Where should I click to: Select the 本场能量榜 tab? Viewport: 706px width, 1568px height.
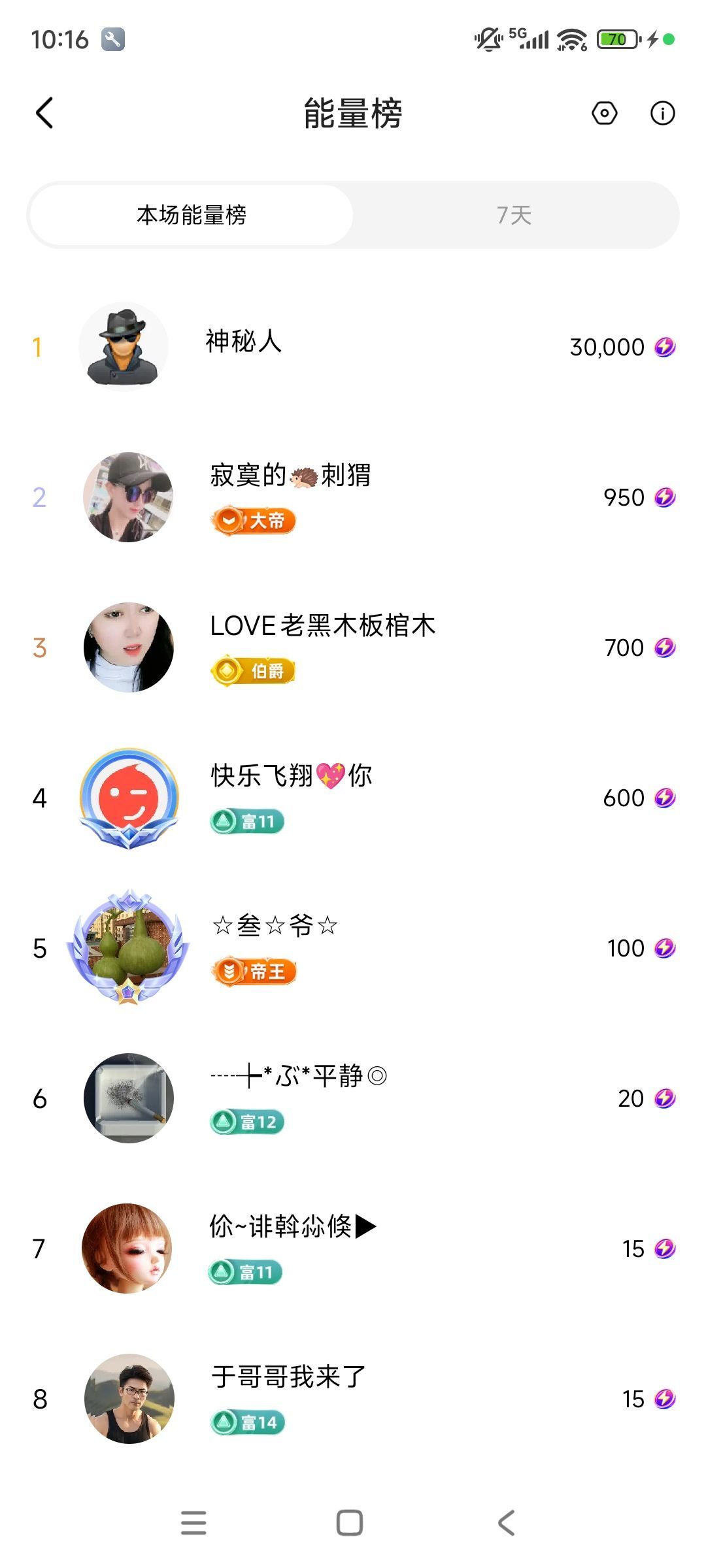(192, 215)
